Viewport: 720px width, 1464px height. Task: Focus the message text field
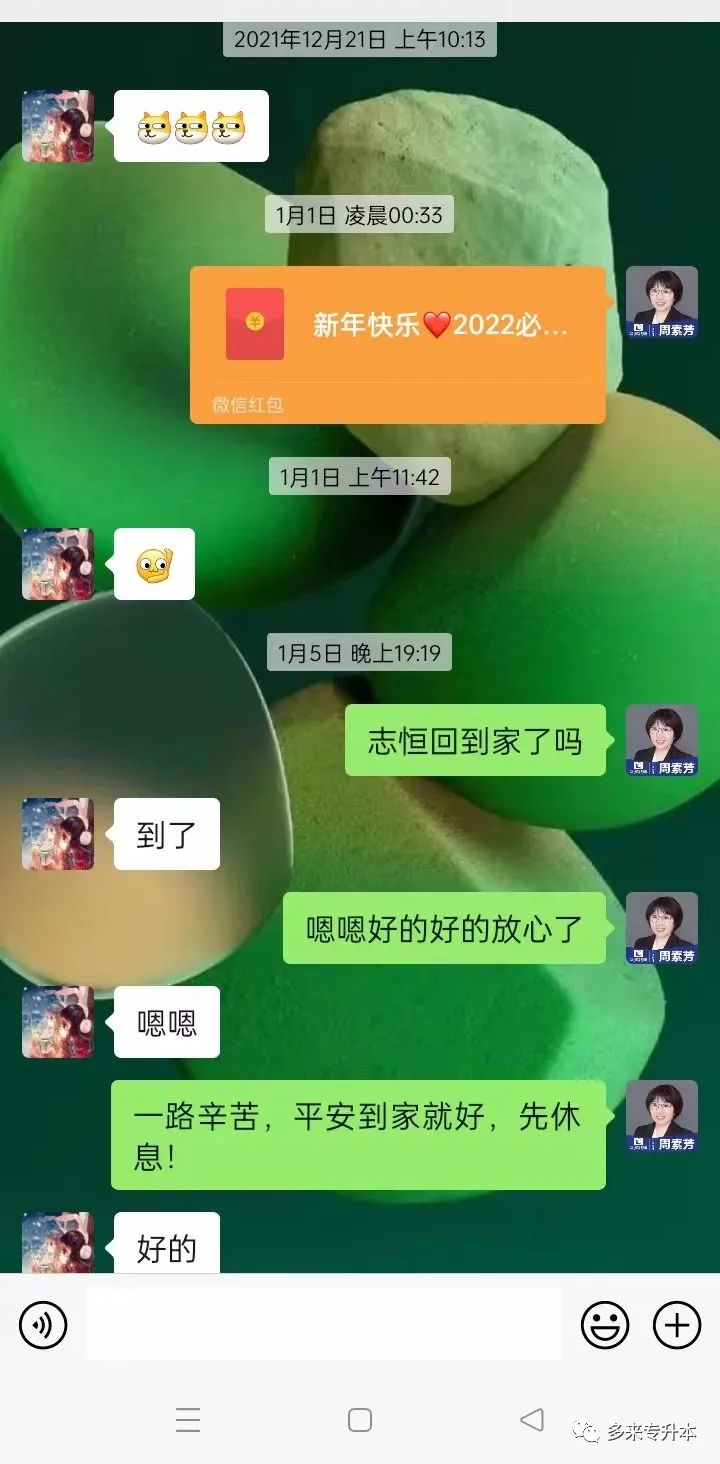[323, 1325]
